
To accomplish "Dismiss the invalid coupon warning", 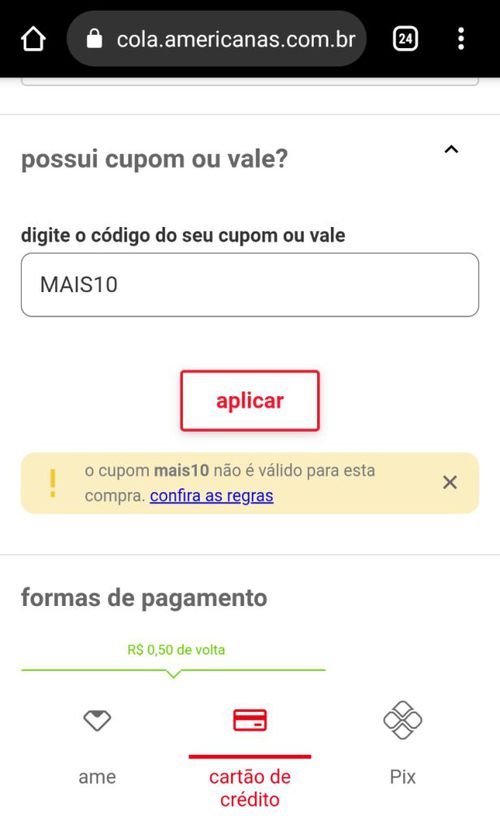I will (x=450, y=482).
